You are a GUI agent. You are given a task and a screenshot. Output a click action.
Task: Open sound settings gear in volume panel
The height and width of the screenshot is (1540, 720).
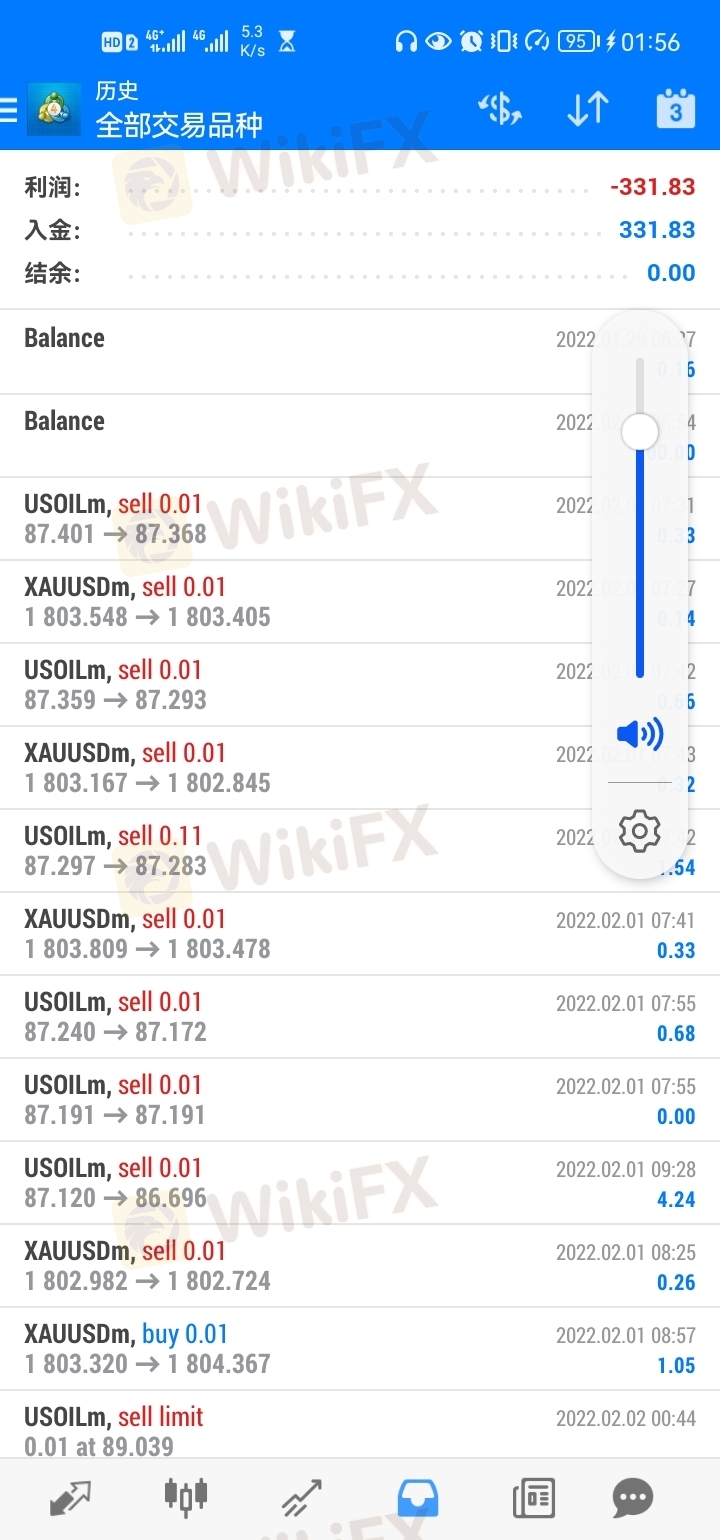[x=640, y=831]
